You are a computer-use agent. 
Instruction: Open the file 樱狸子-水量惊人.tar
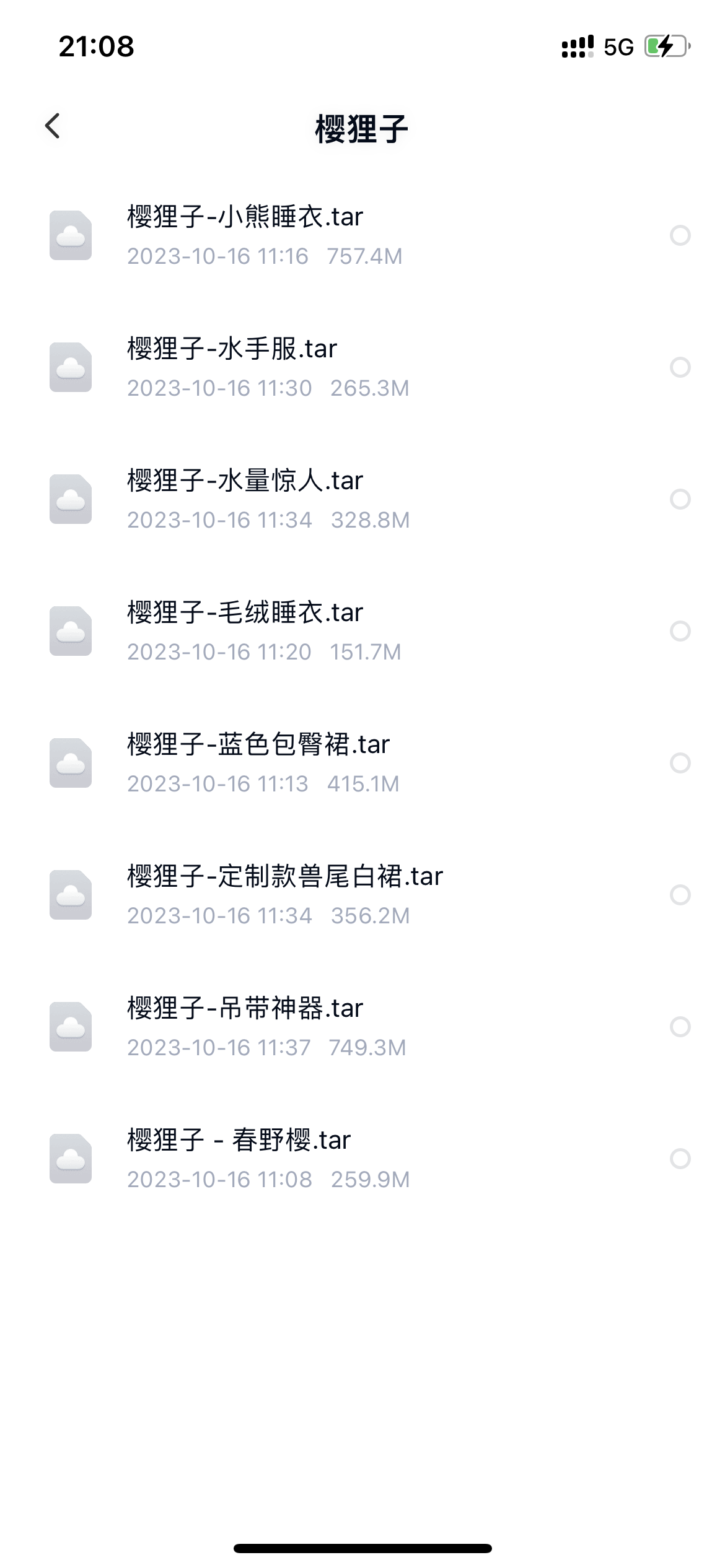pos(362,499)
